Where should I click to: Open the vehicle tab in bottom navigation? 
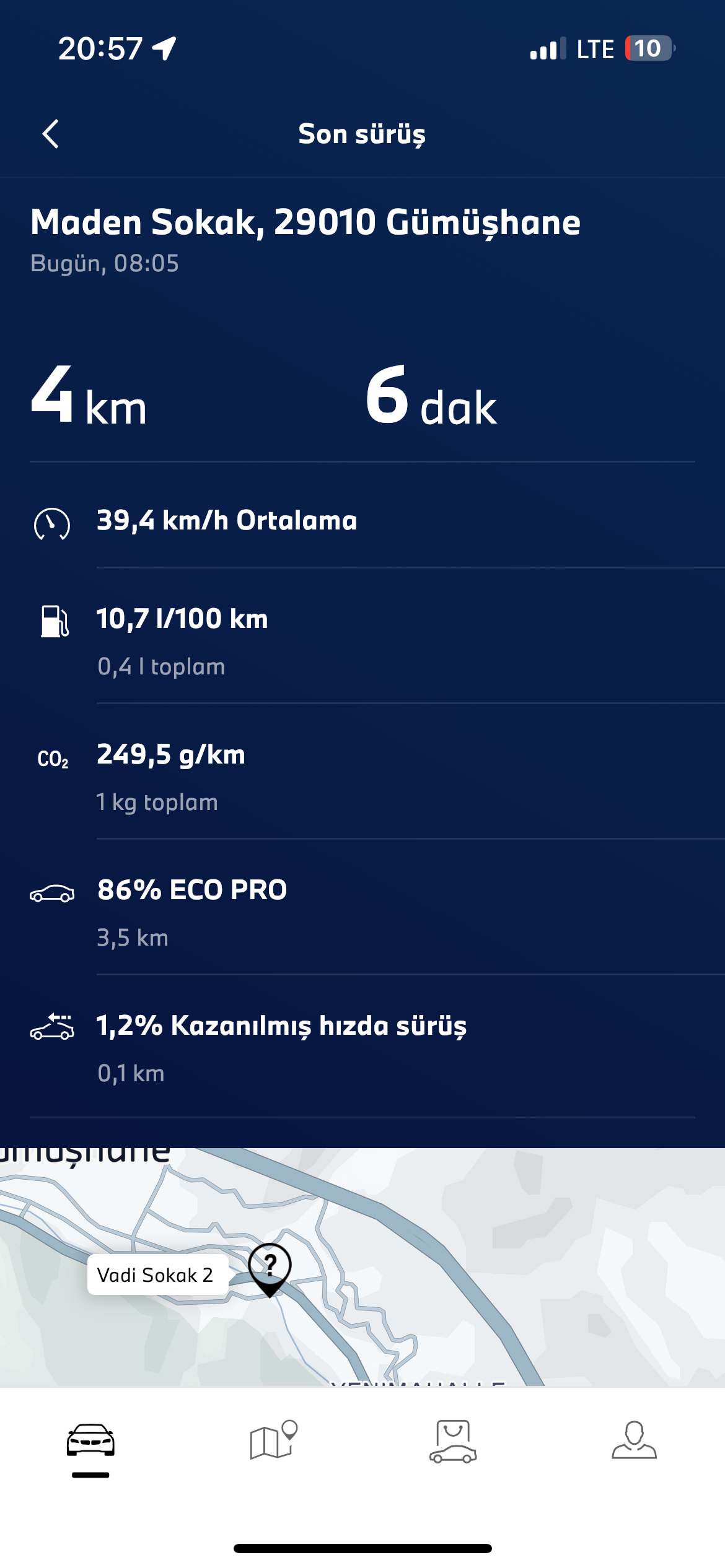tap(90, 1440)
